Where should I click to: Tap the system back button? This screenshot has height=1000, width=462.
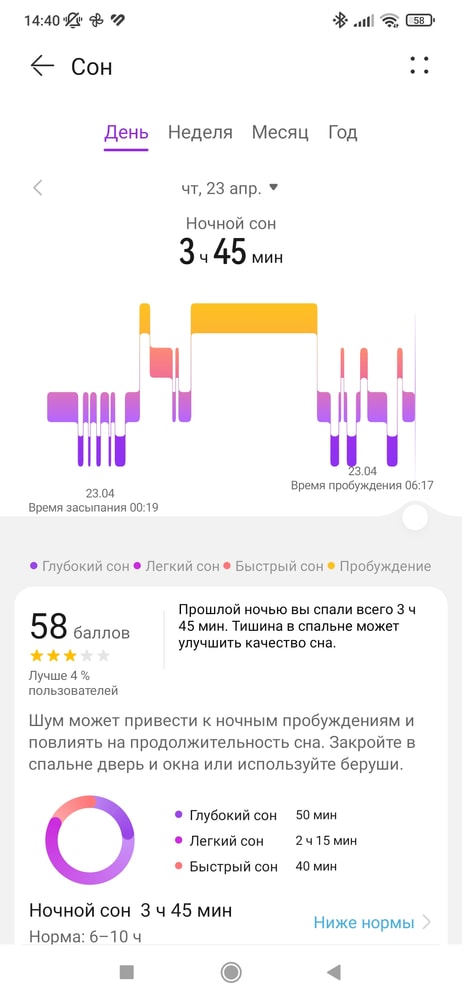[333, 972]
